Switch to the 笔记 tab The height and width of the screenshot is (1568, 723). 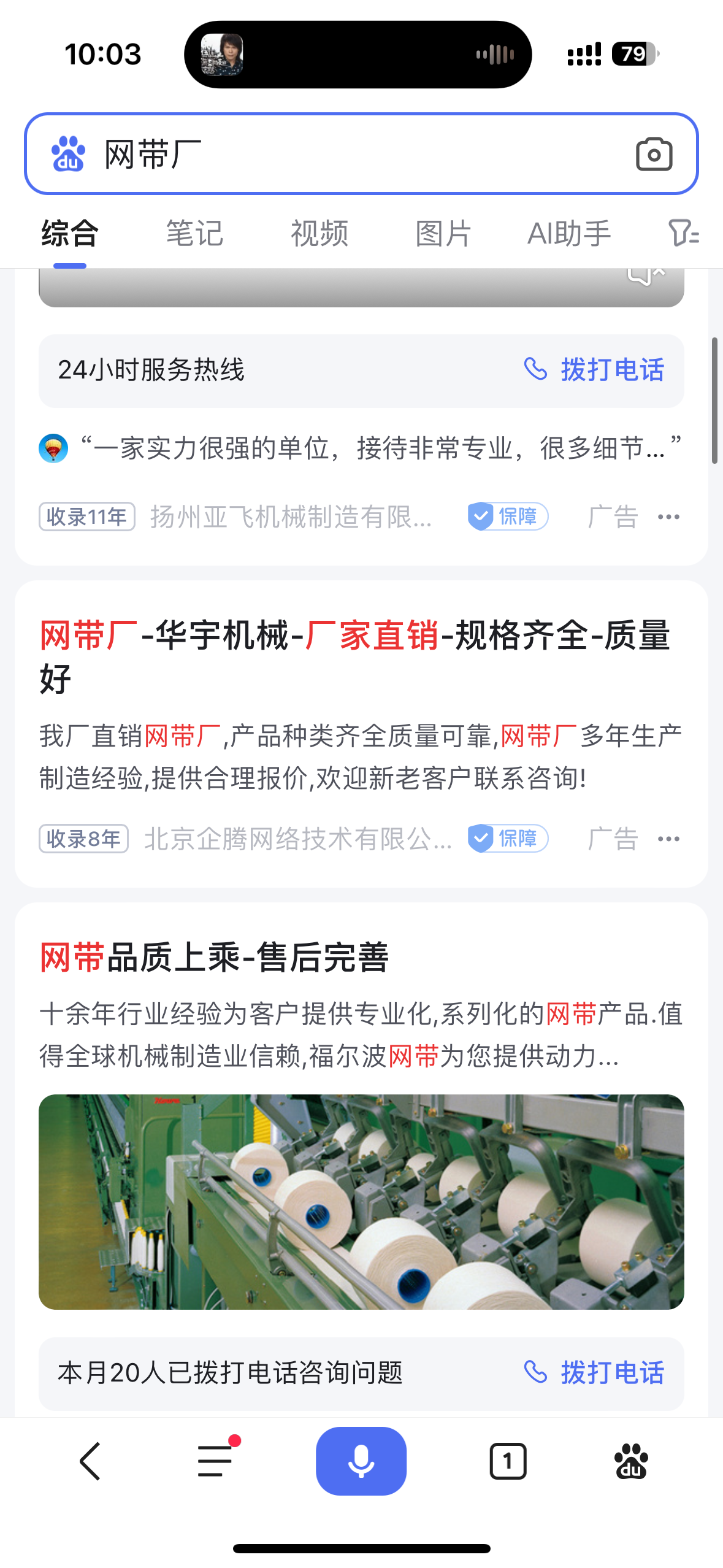(x=194, y=234)
